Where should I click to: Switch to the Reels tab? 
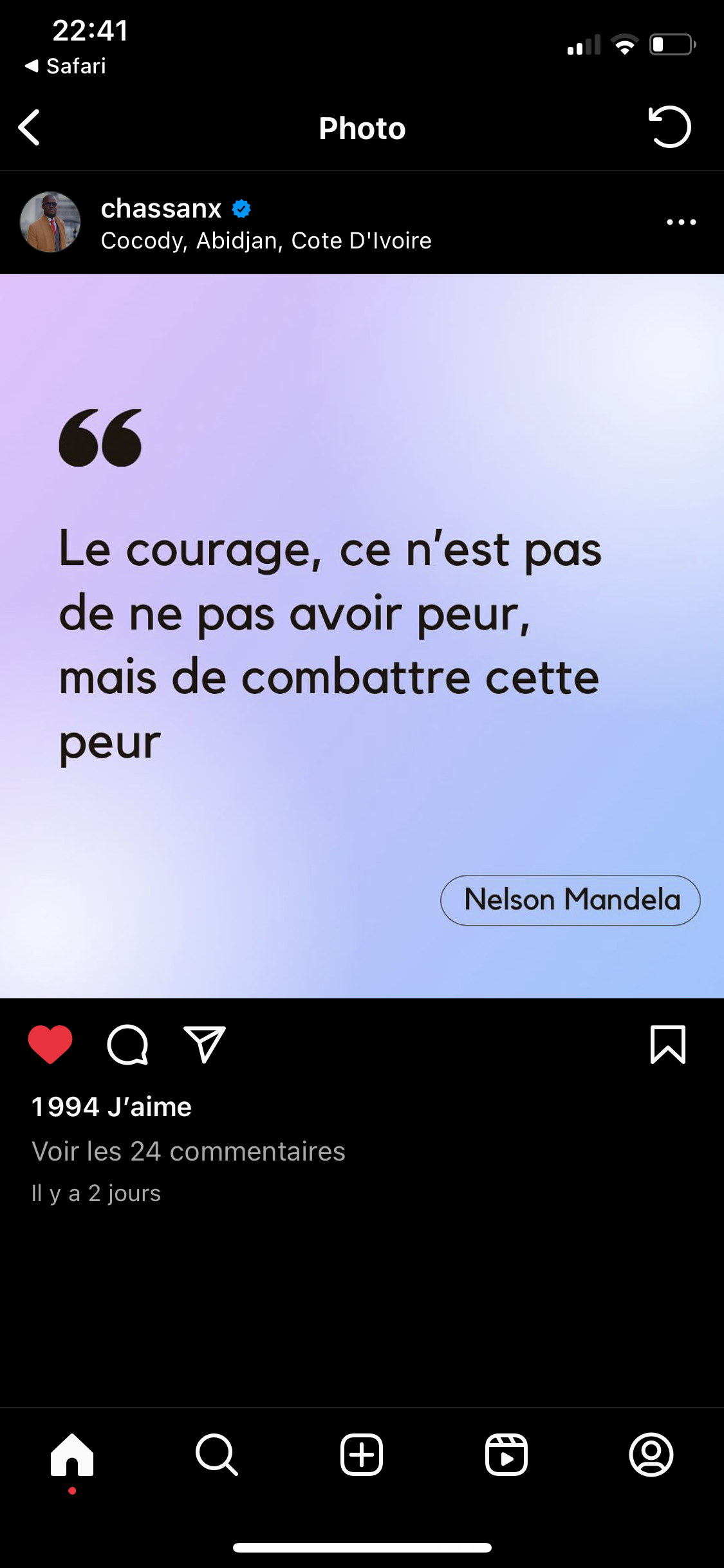tap(506, 1455)
